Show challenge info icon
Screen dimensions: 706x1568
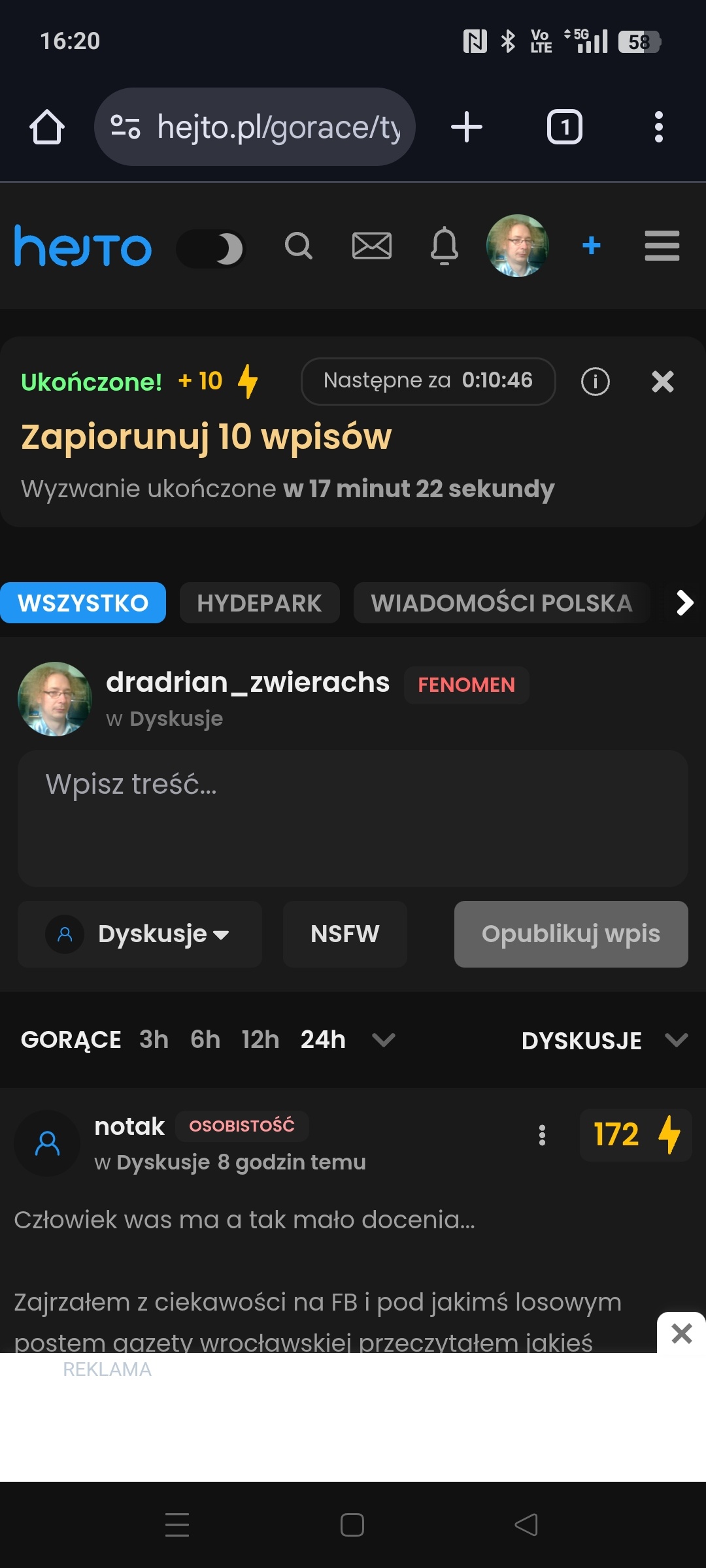(595, 382)
